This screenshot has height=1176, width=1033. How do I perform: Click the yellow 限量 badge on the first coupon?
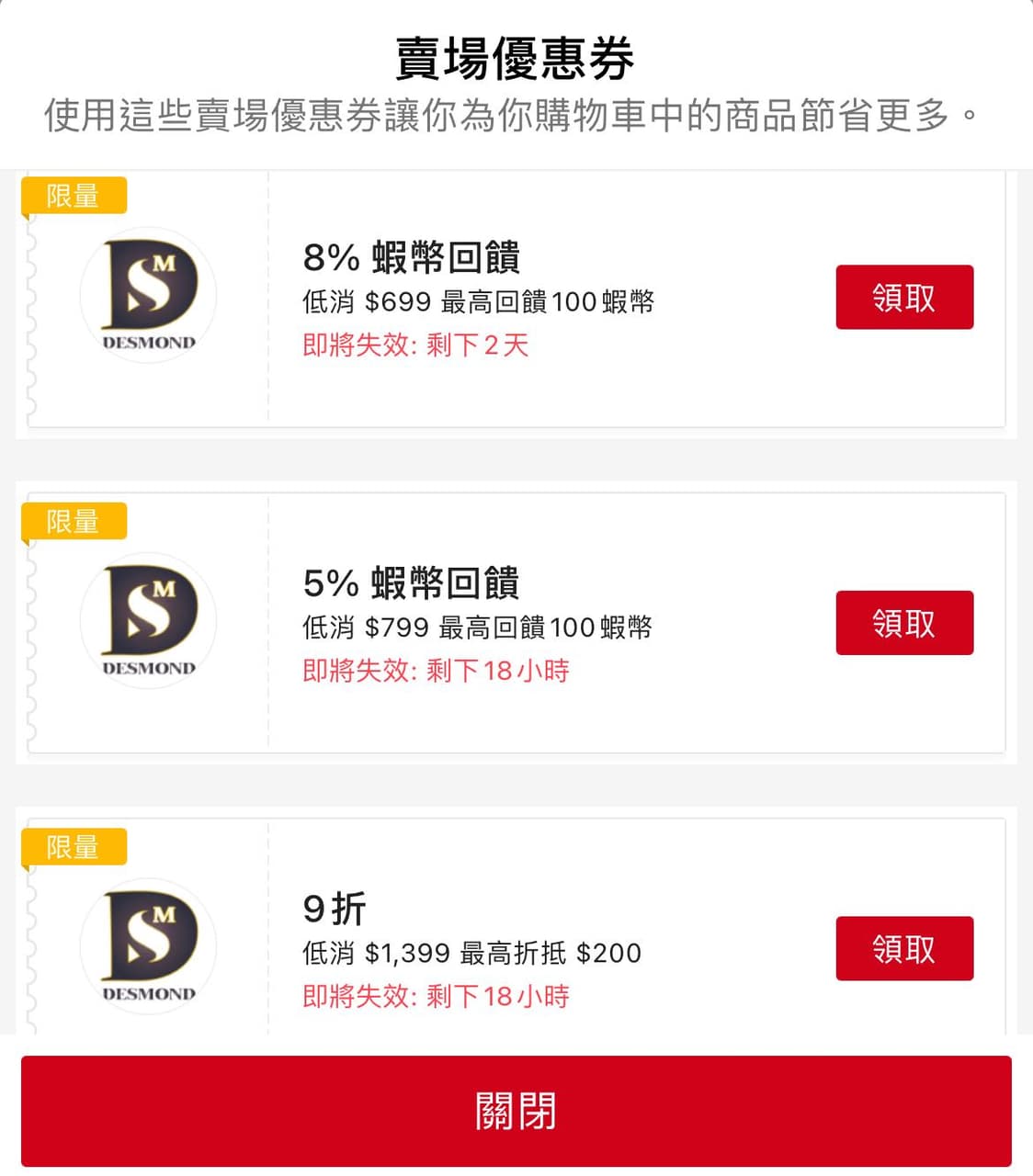tap(74, 195)
